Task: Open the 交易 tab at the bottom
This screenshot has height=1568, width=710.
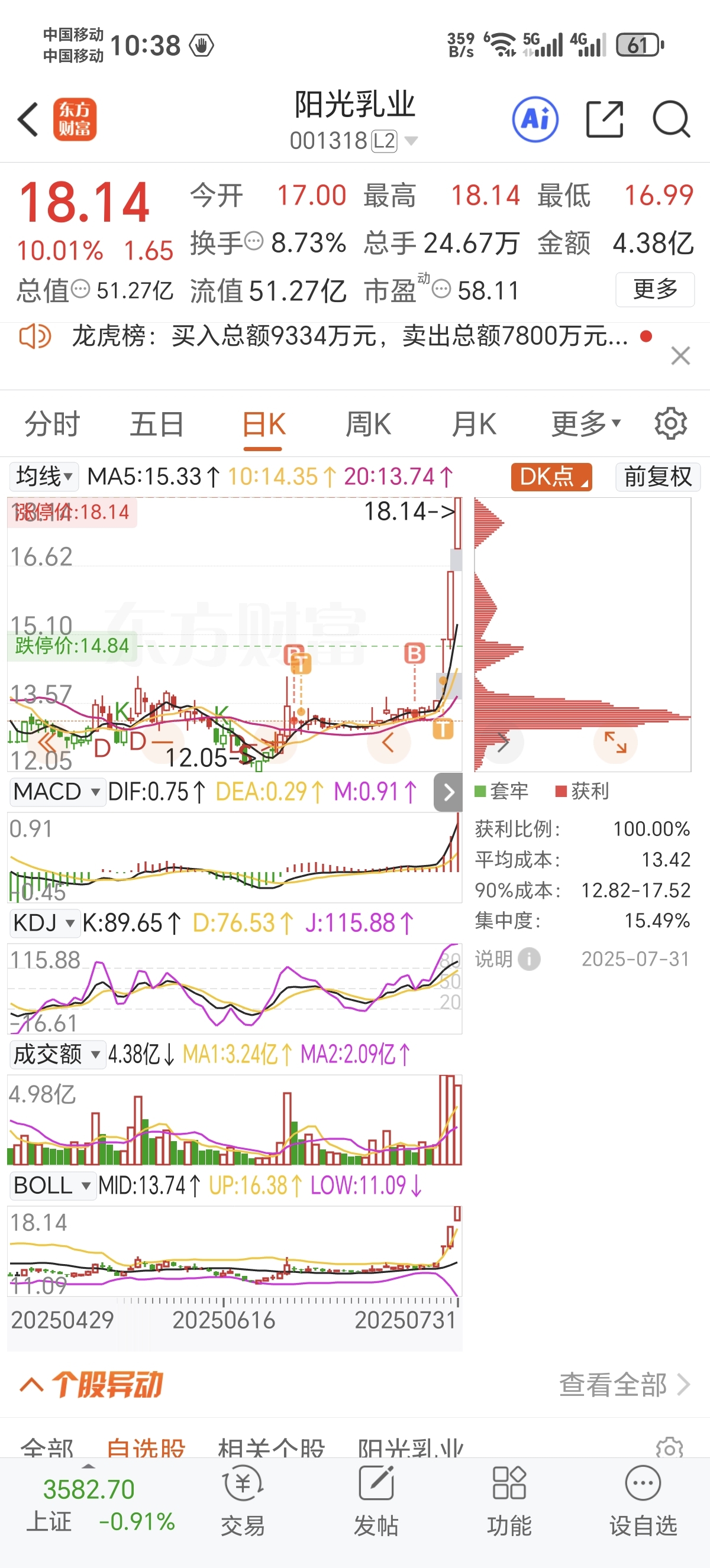Action: (x=243, y=1503)
